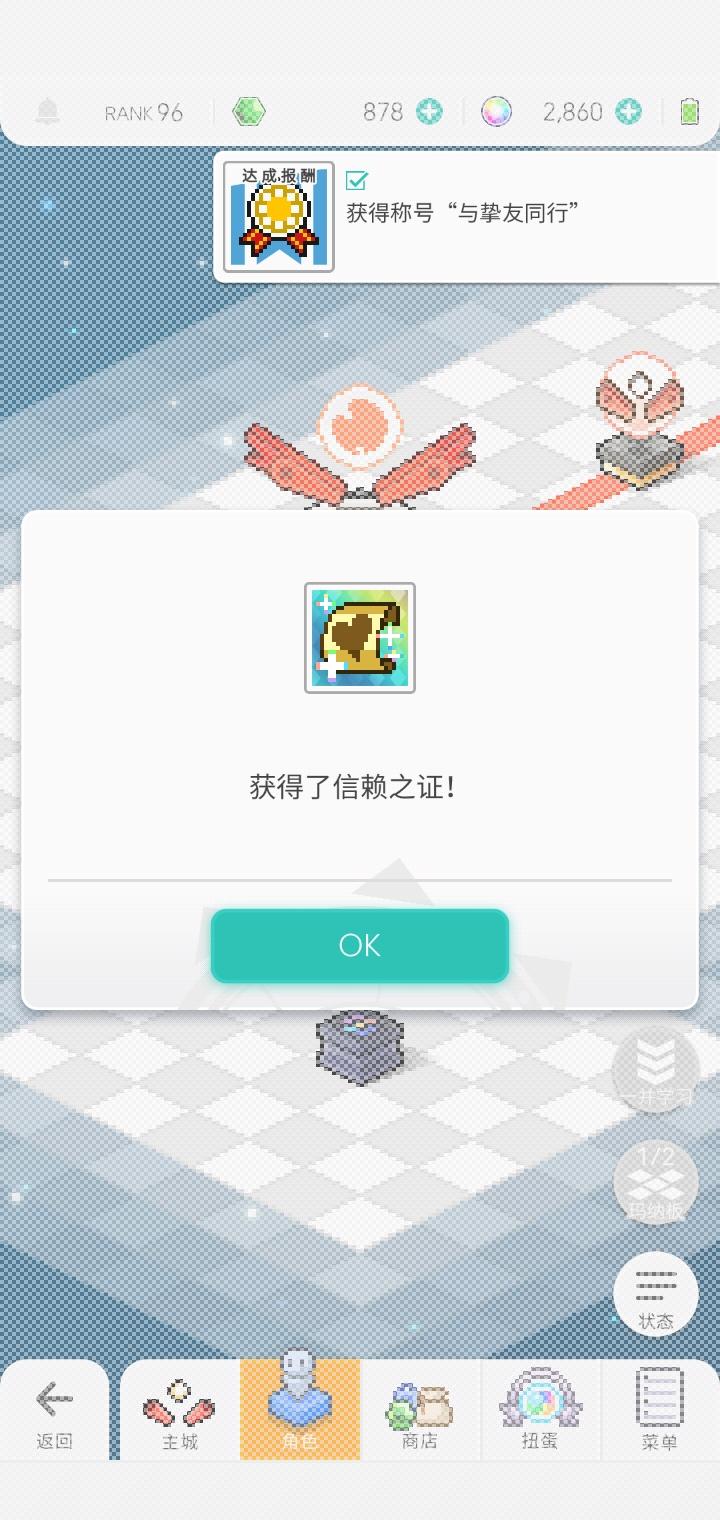
Task: Tap the green hexagon gem currency icon
Action: tap(251, 110)
